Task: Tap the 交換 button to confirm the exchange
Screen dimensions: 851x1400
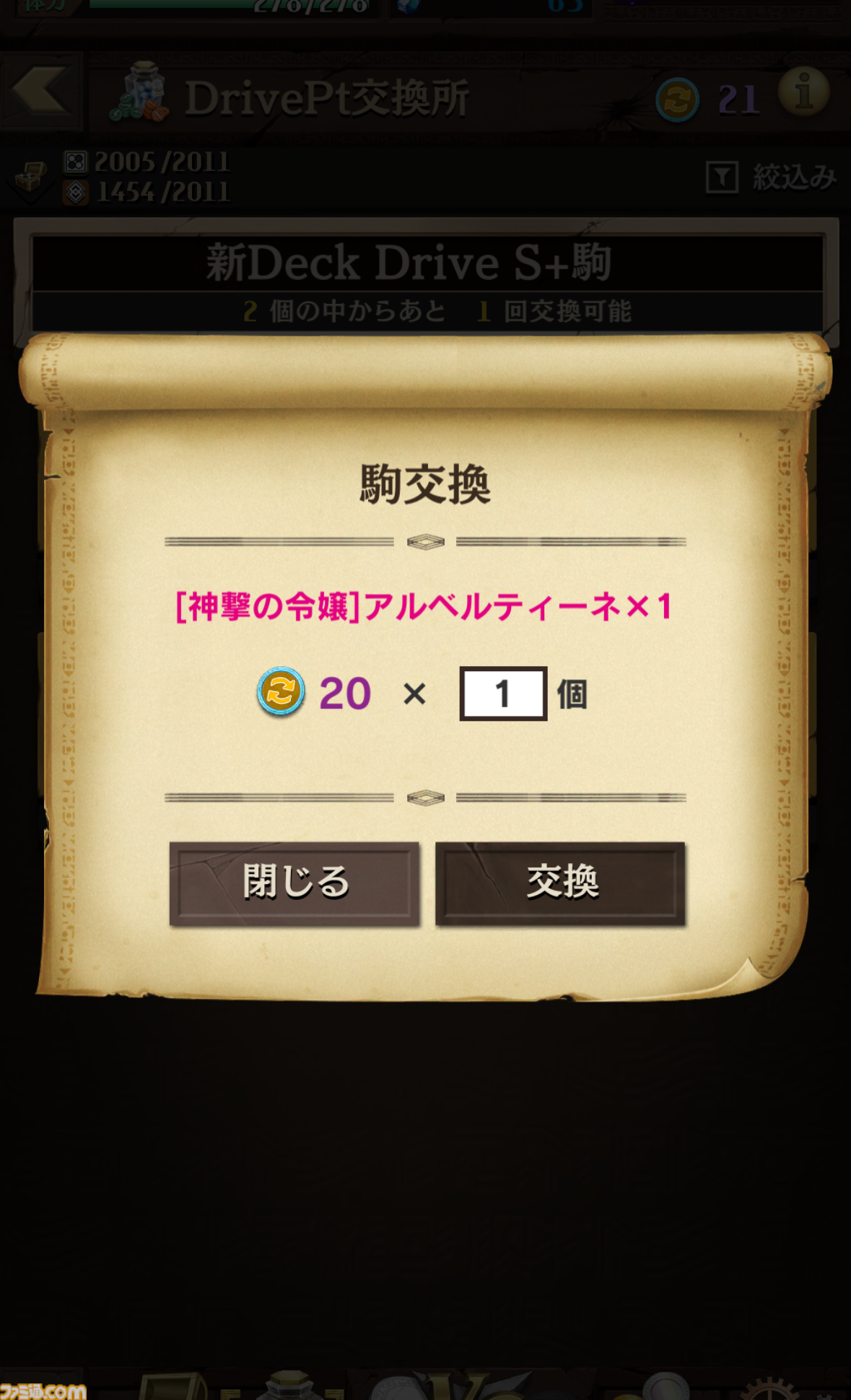Action: tap(560, 883)
